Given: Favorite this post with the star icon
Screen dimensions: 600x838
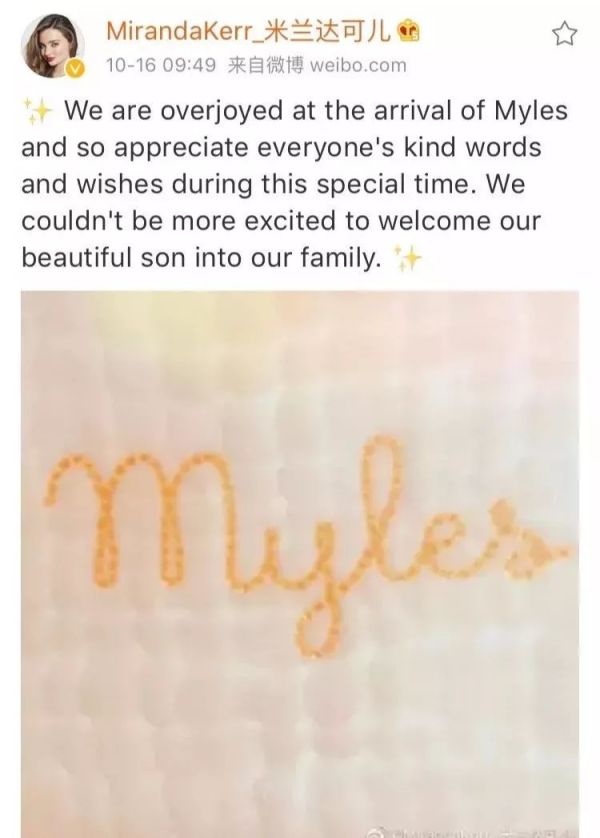Looking at the screenshot, I should (x=565, y=35).
